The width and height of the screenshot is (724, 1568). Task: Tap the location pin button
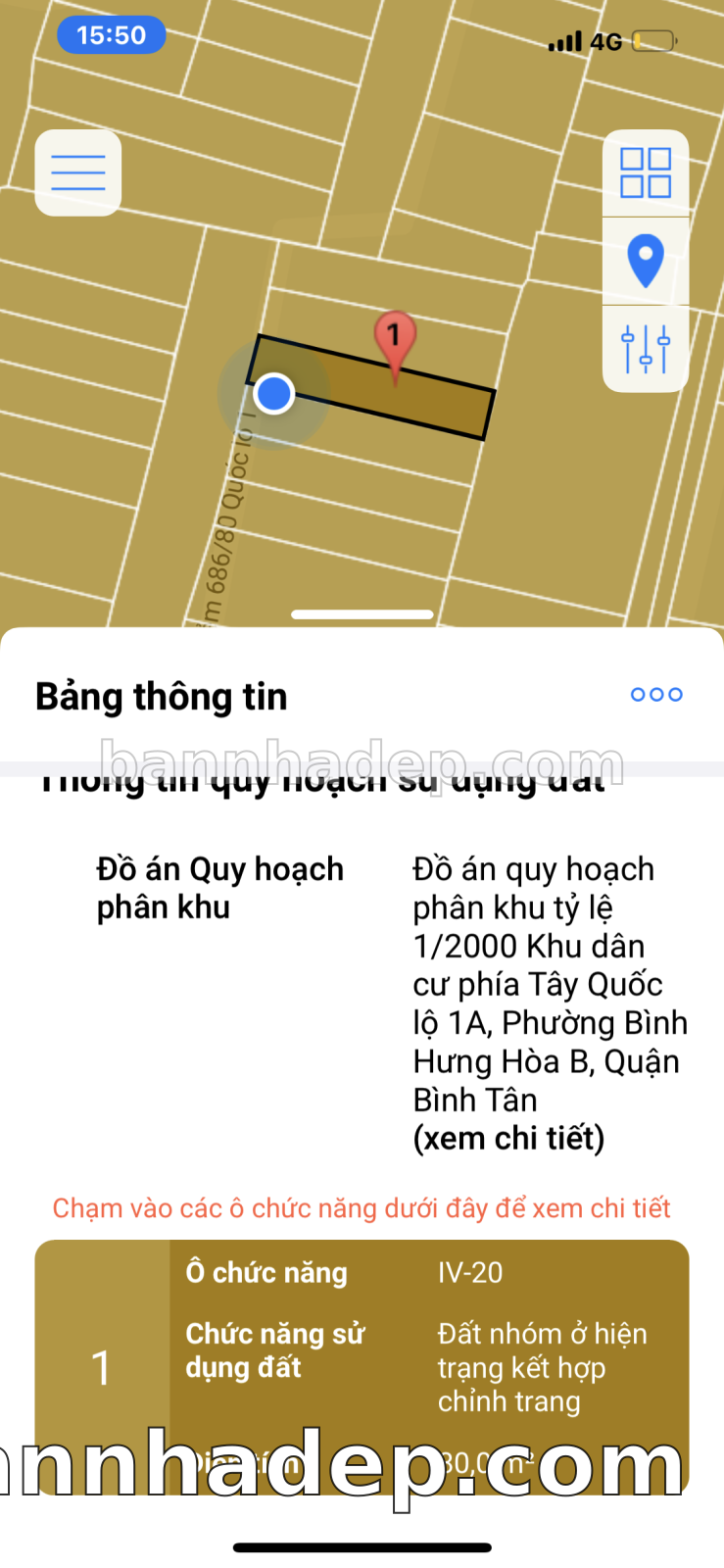[646, 261]
